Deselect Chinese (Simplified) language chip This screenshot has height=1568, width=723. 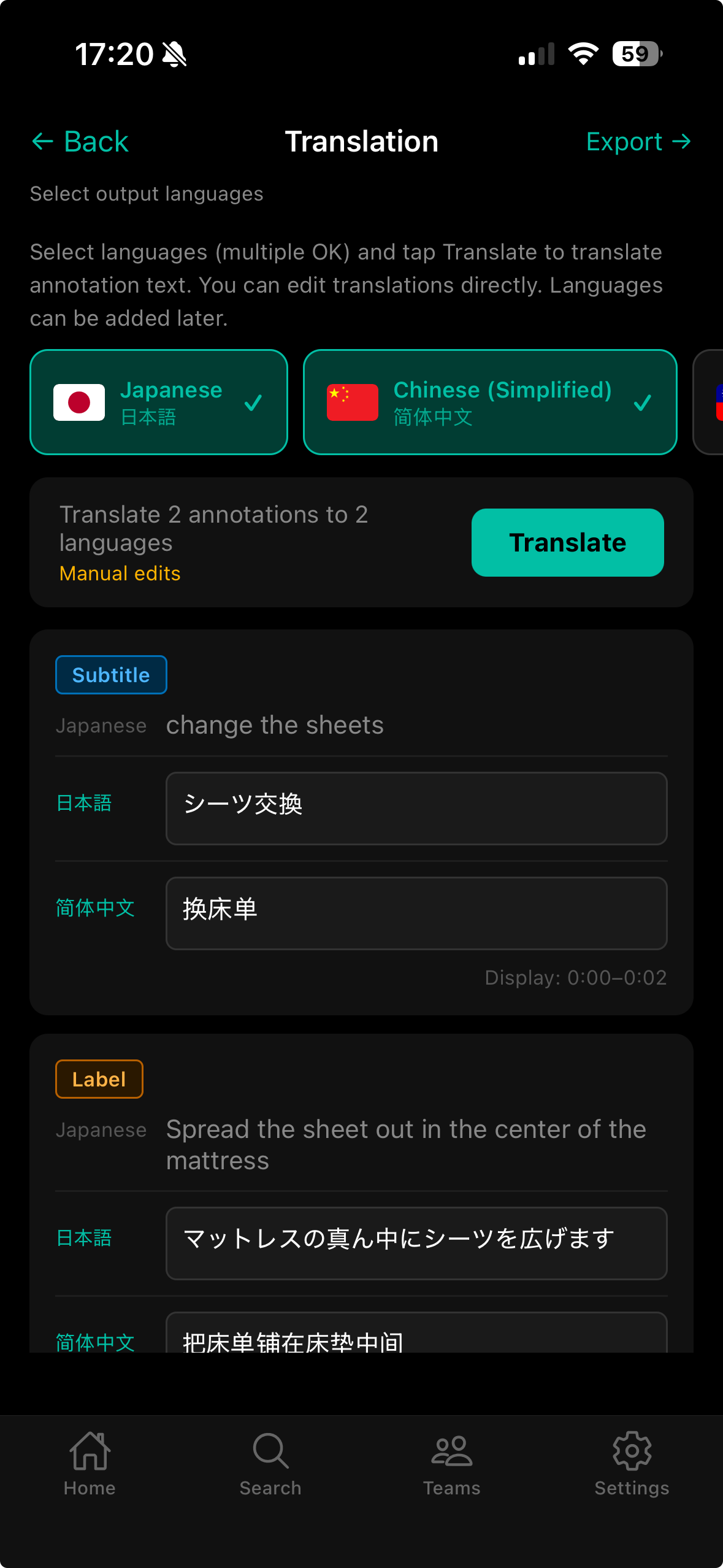(x=489, y=402)
